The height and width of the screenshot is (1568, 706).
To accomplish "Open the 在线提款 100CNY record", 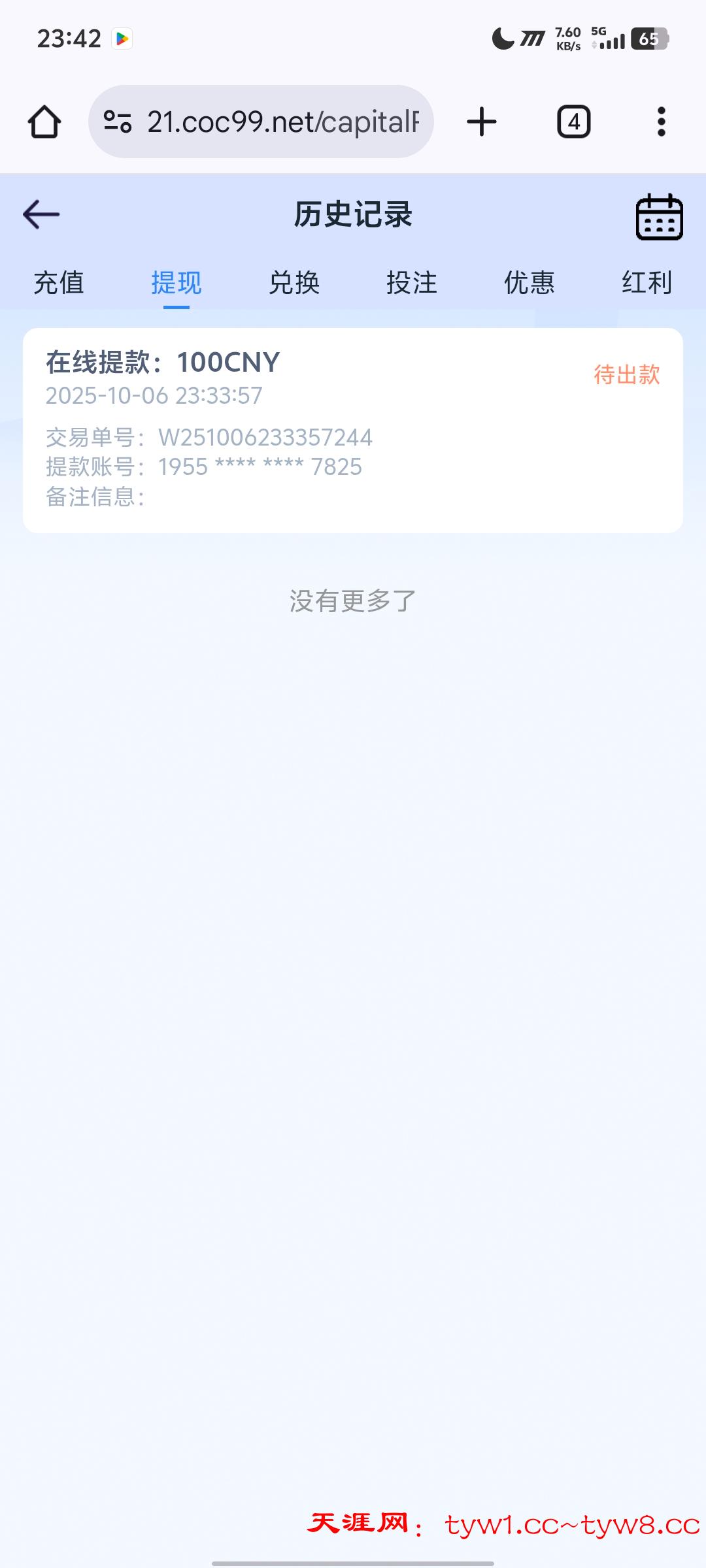I will [x=353, y=430].
